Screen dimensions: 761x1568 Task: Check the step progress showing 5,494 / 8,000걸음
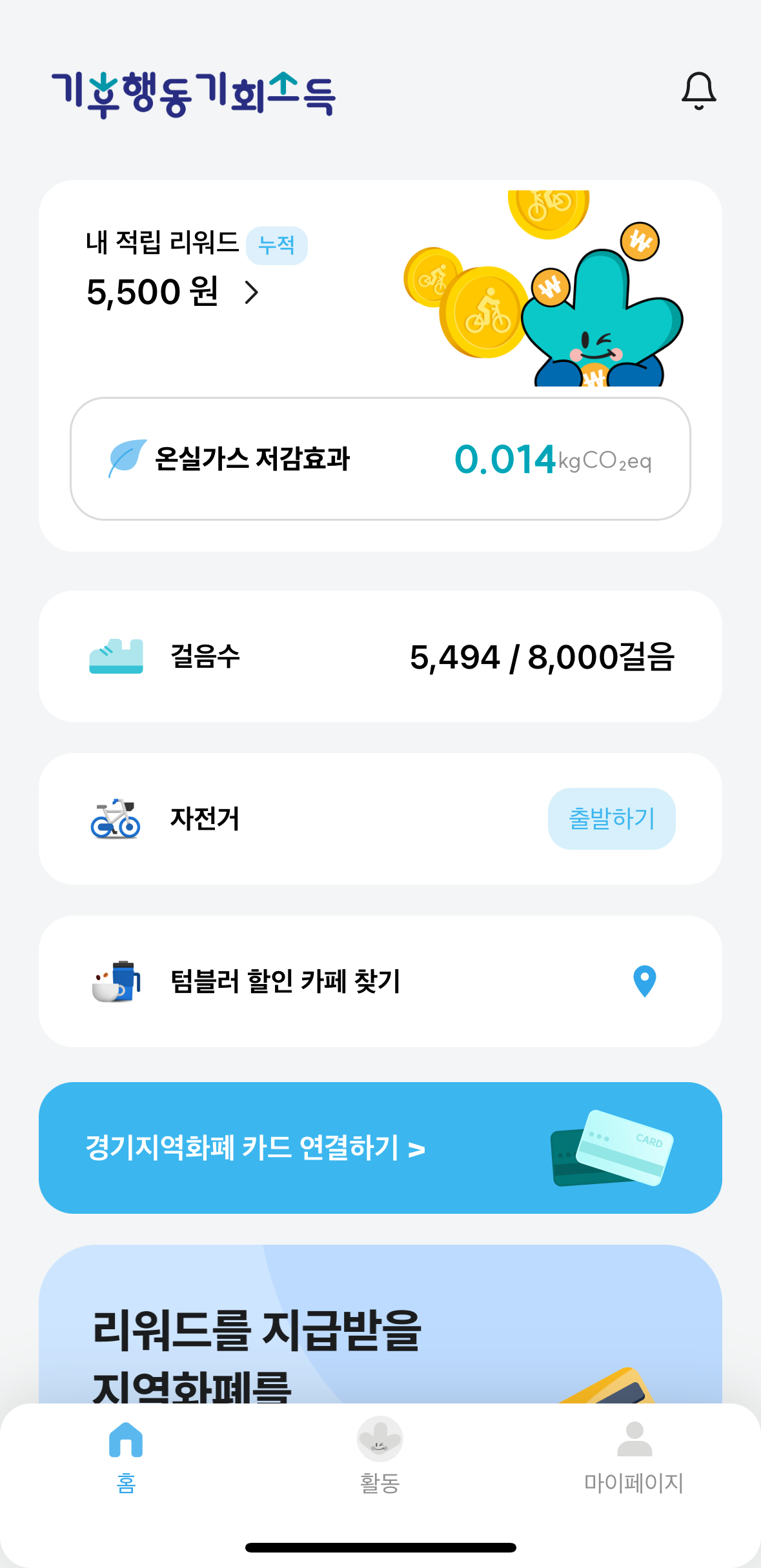(x=542, y=657)
